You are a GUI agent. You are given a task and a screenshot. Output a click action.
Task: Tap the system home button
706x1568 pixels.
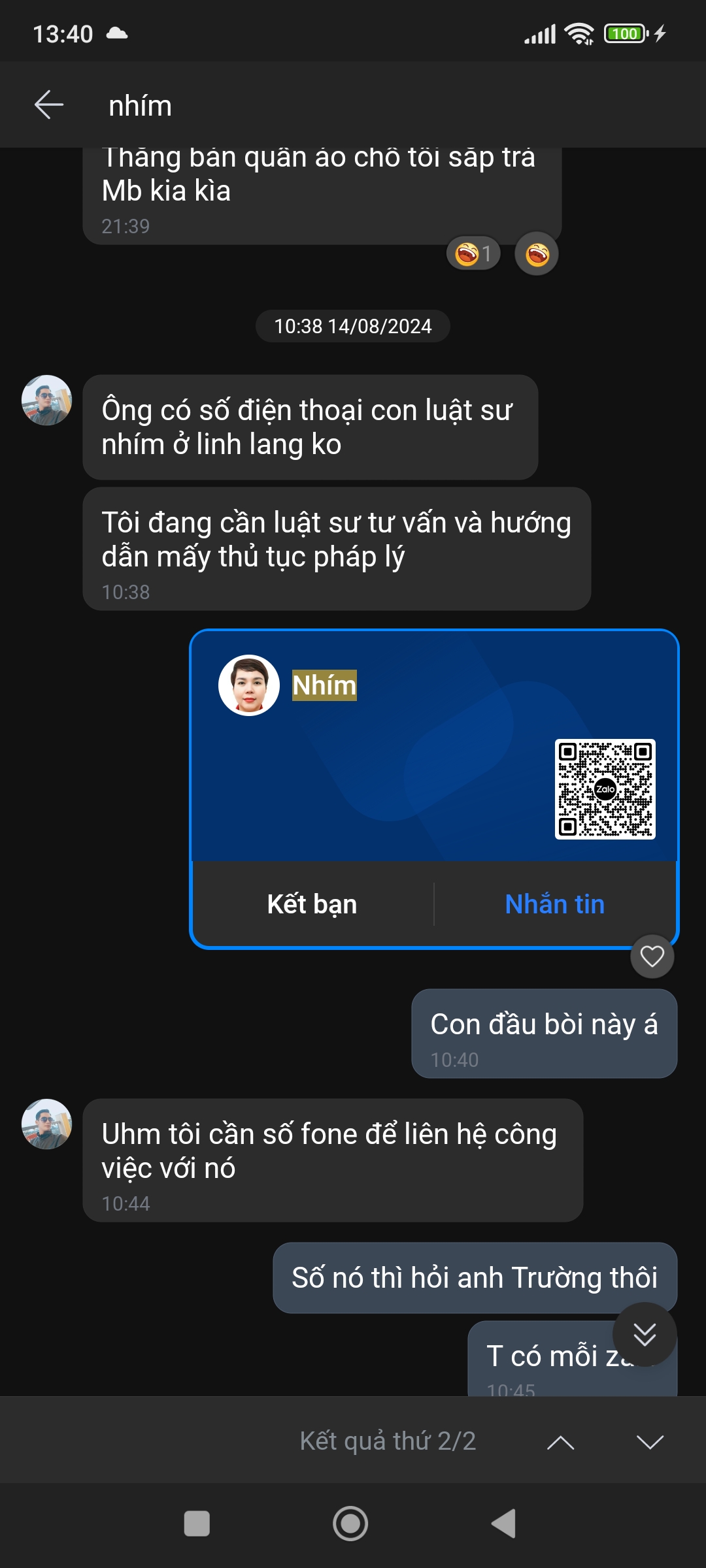click(350, 1524)
